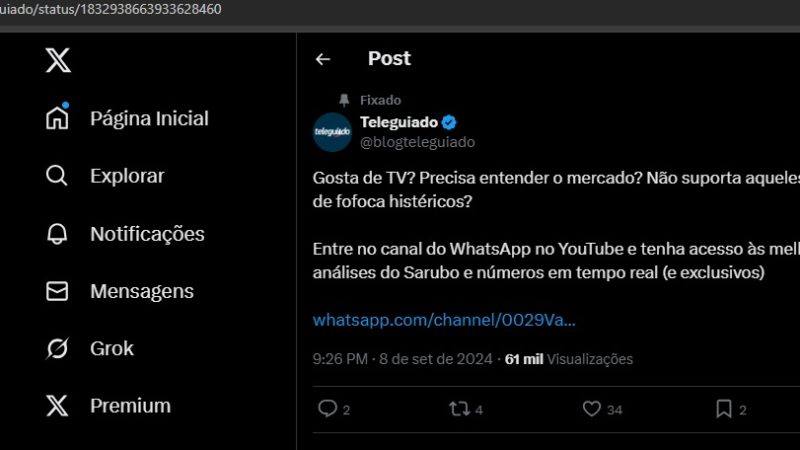The width and height of the screenshot is (800, 450).
Task: Open Teleguiado's profile picture
Action: pyautogui.click(x=332, y=132)
